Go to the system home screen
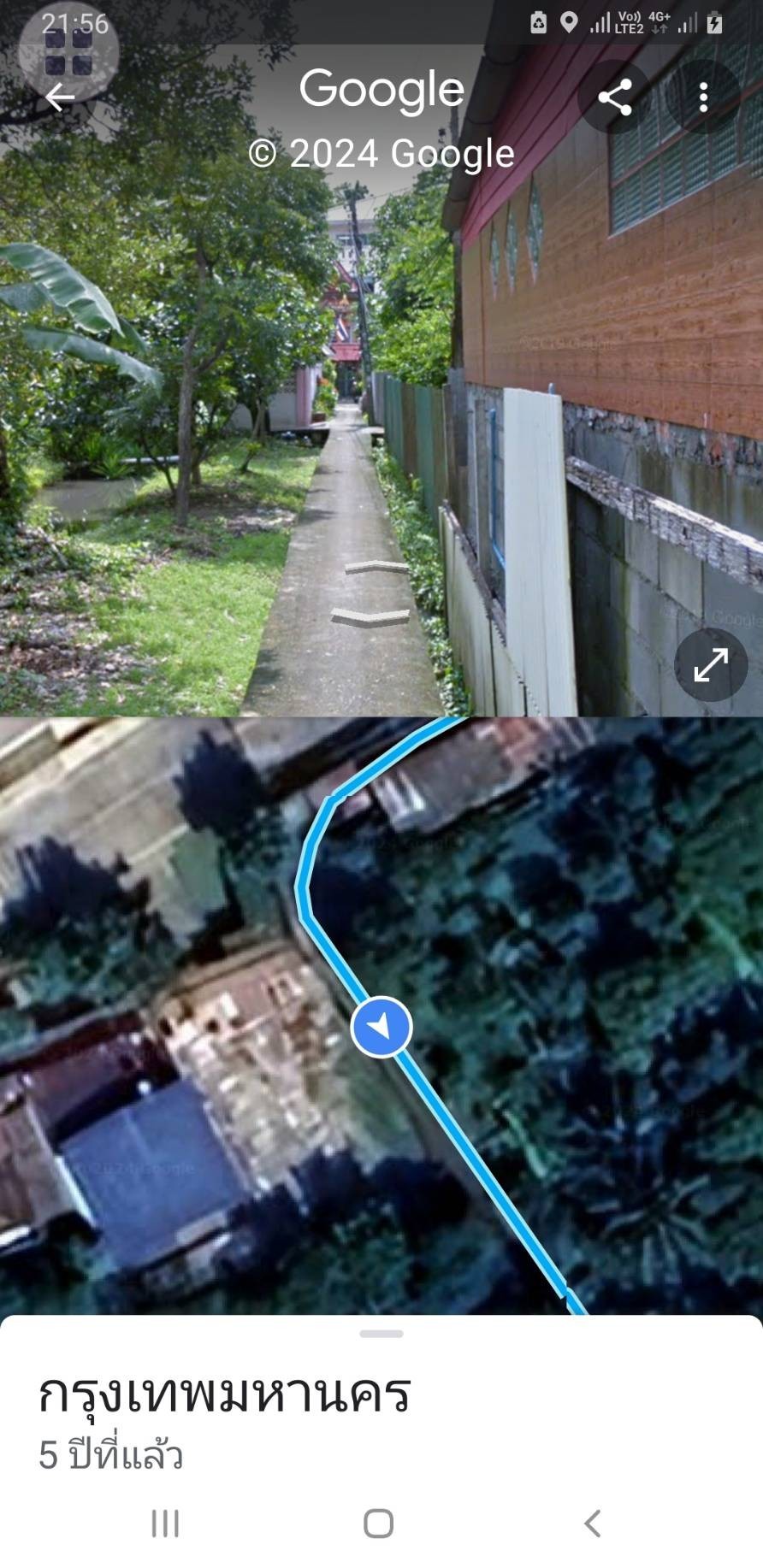The height and width of the screenshot is (1568, 763). 378,1523
